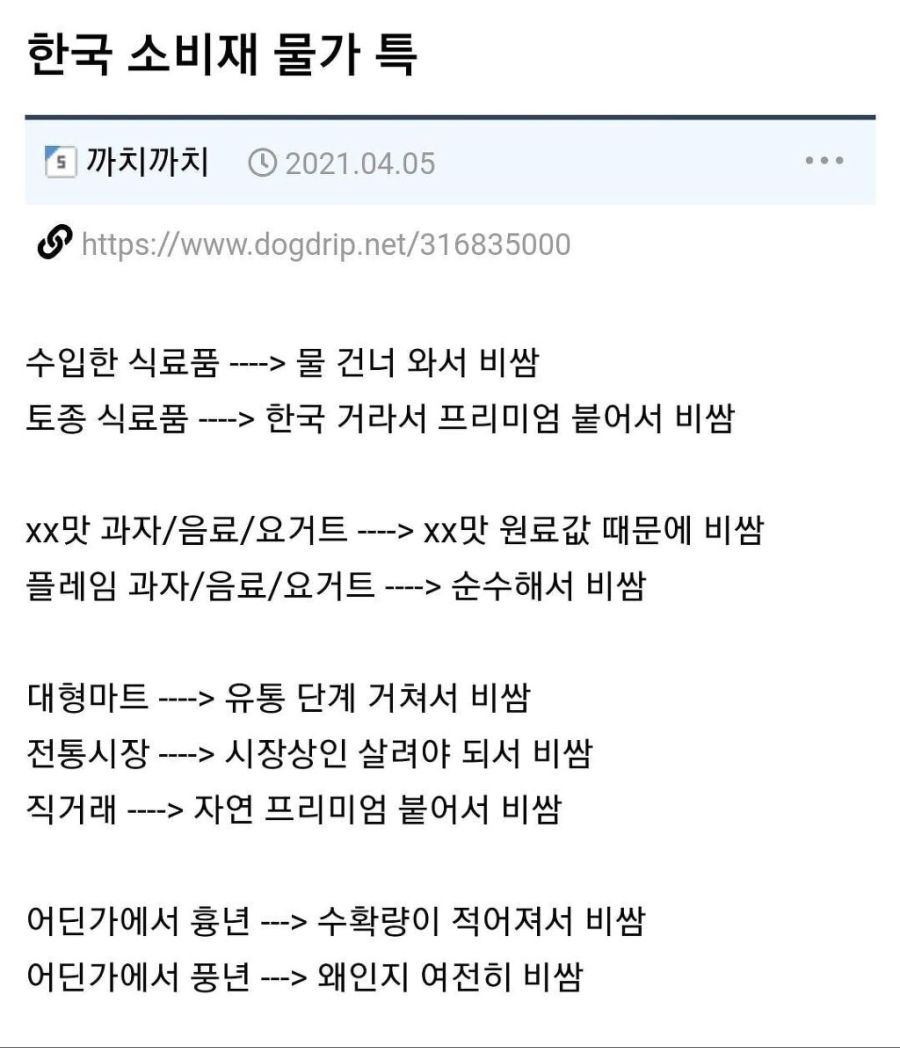Screen dimensions: 900x1048
Task: Open the three-dot post options menu
Action: [824, 161]
